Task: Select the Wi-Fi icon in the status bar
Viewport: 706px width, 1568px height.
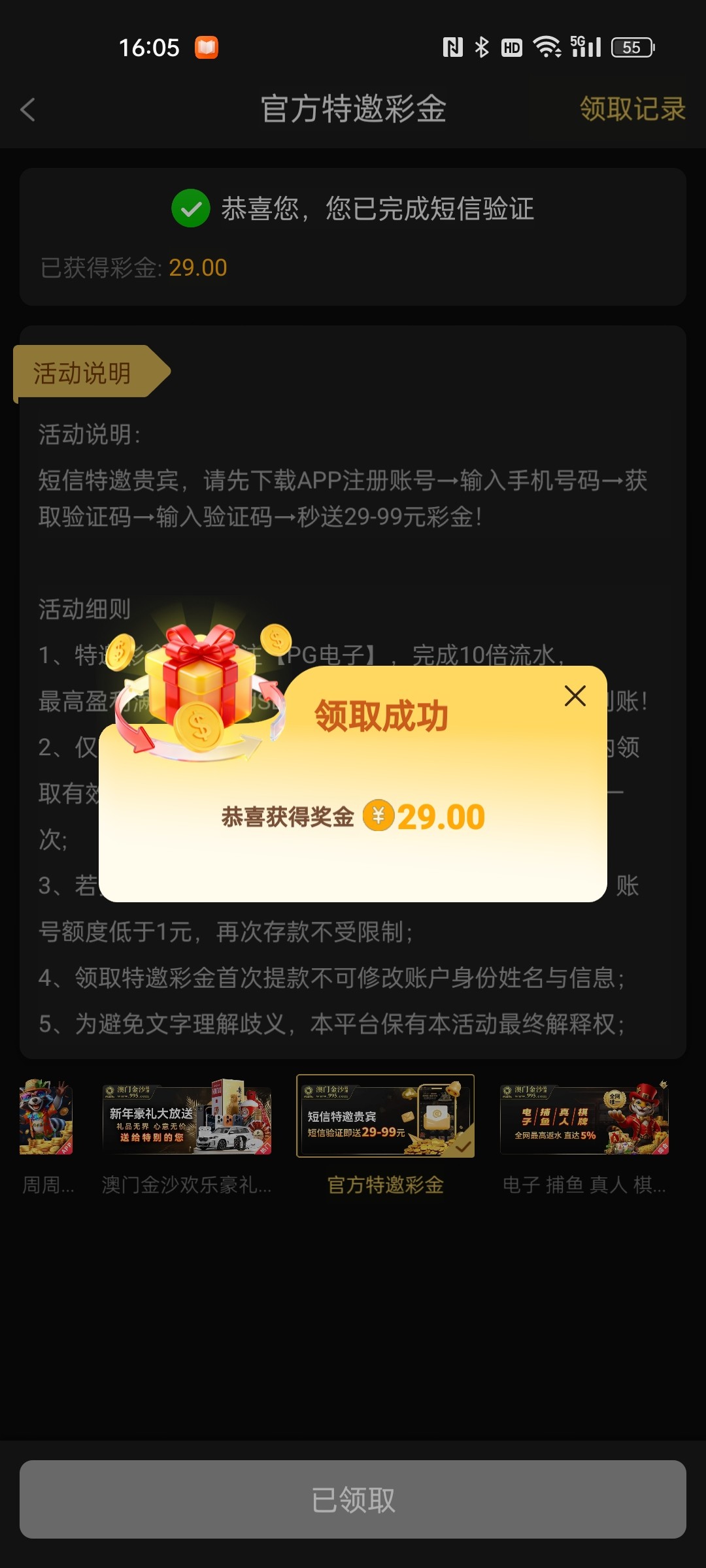Action: pos(546,47)
